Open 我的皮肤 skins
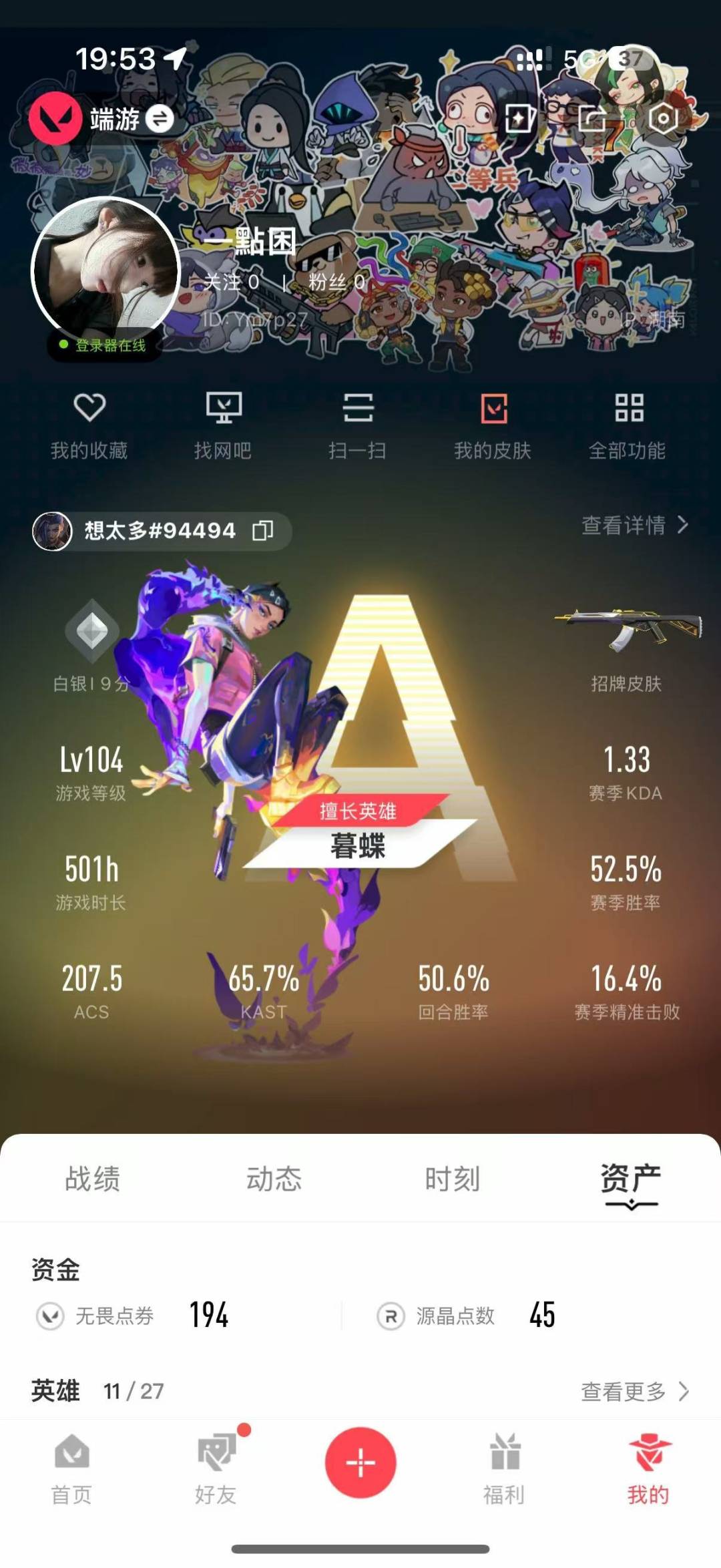This screenshot has height=1568, width=721. 493,426
